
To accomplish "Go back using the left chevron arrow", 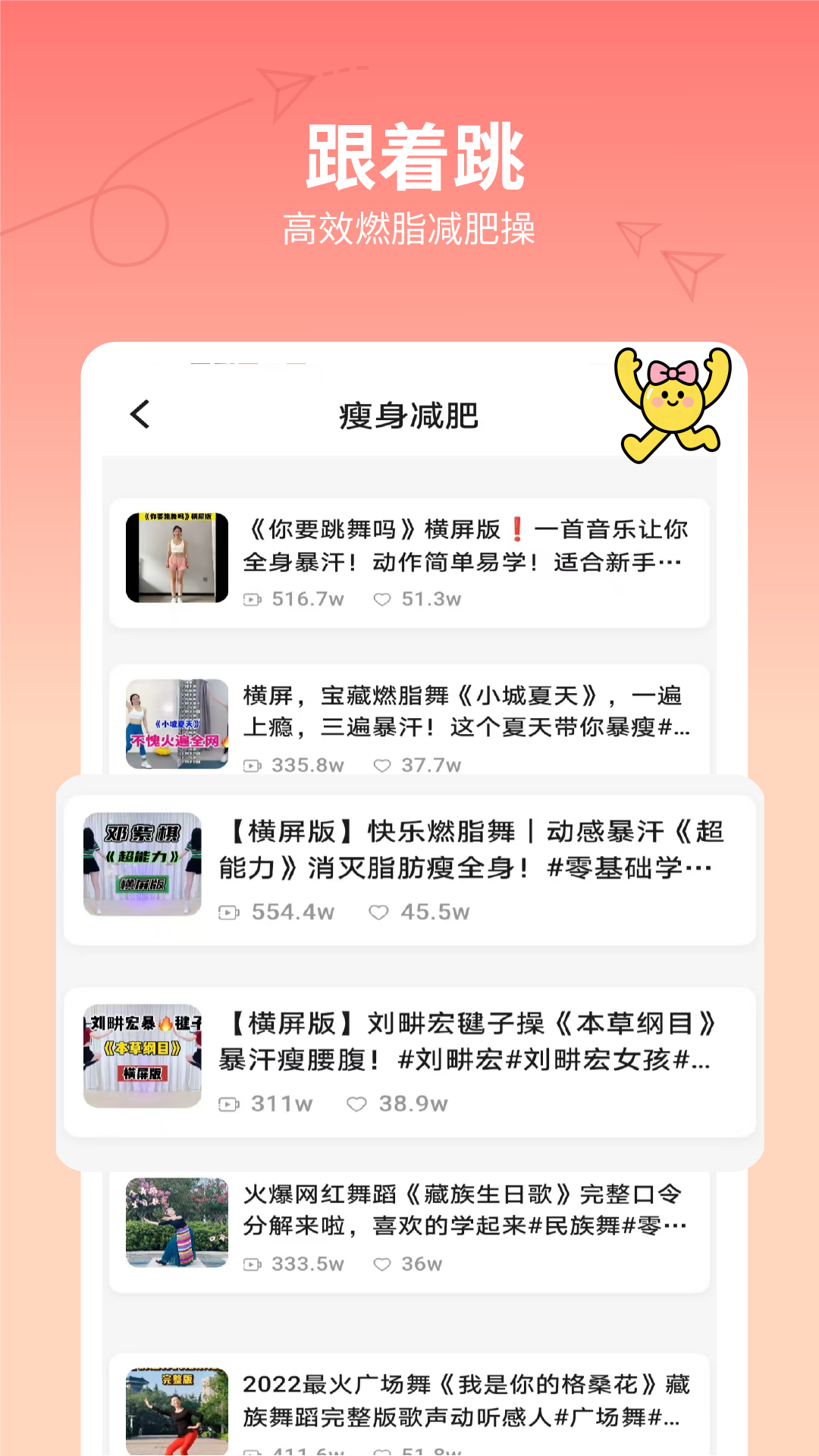I will [x=139, y=416].
